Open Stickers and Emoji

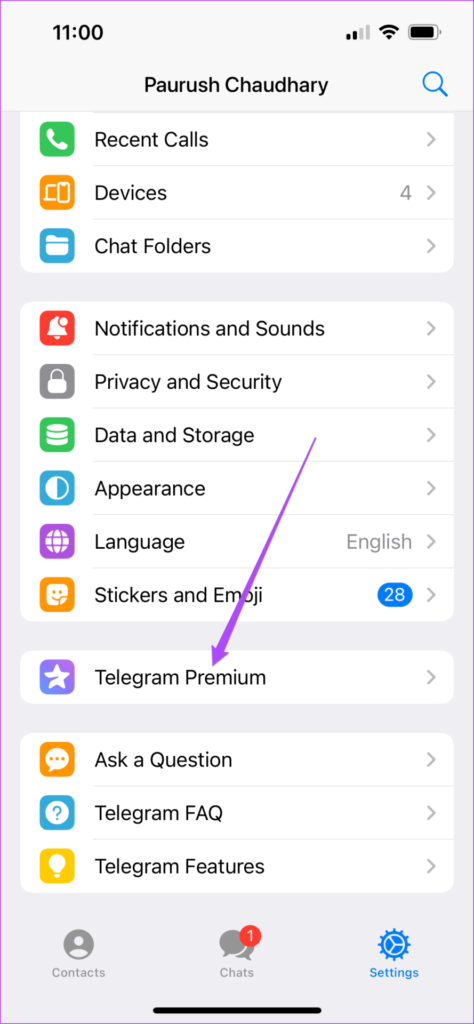[237, 595]
